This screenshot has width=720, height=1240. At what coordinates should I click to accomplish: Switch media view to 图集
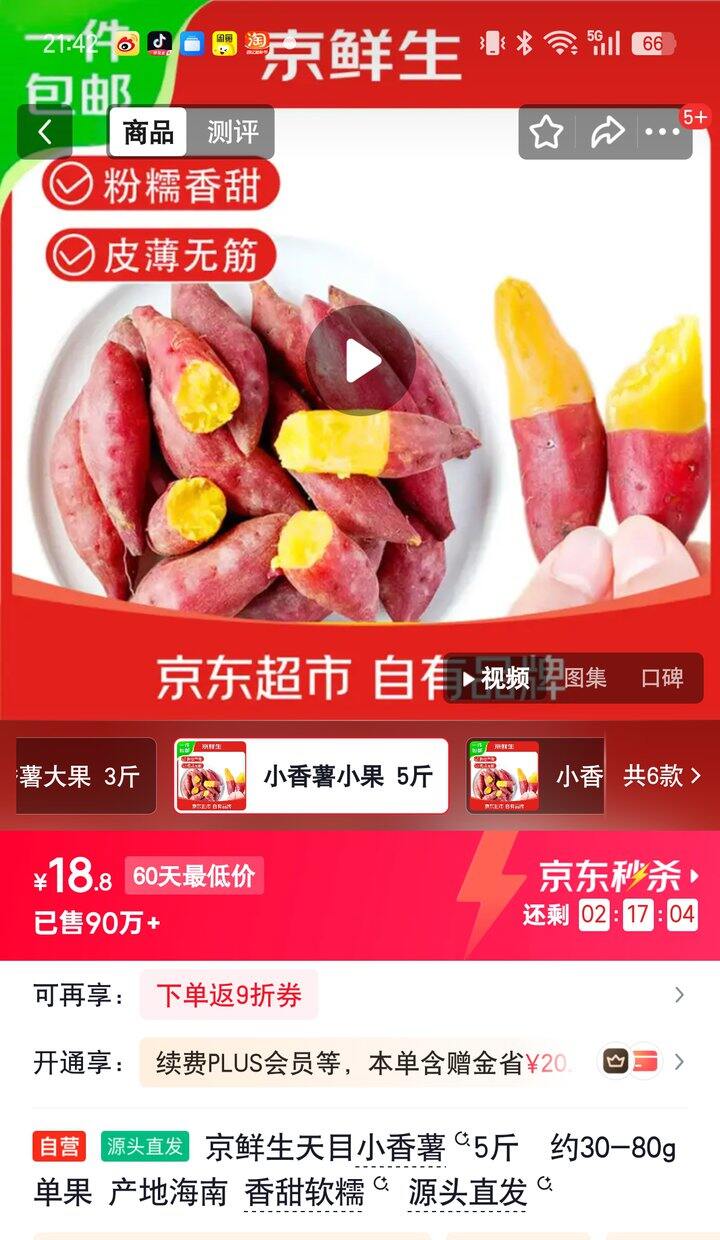(586, 678)
